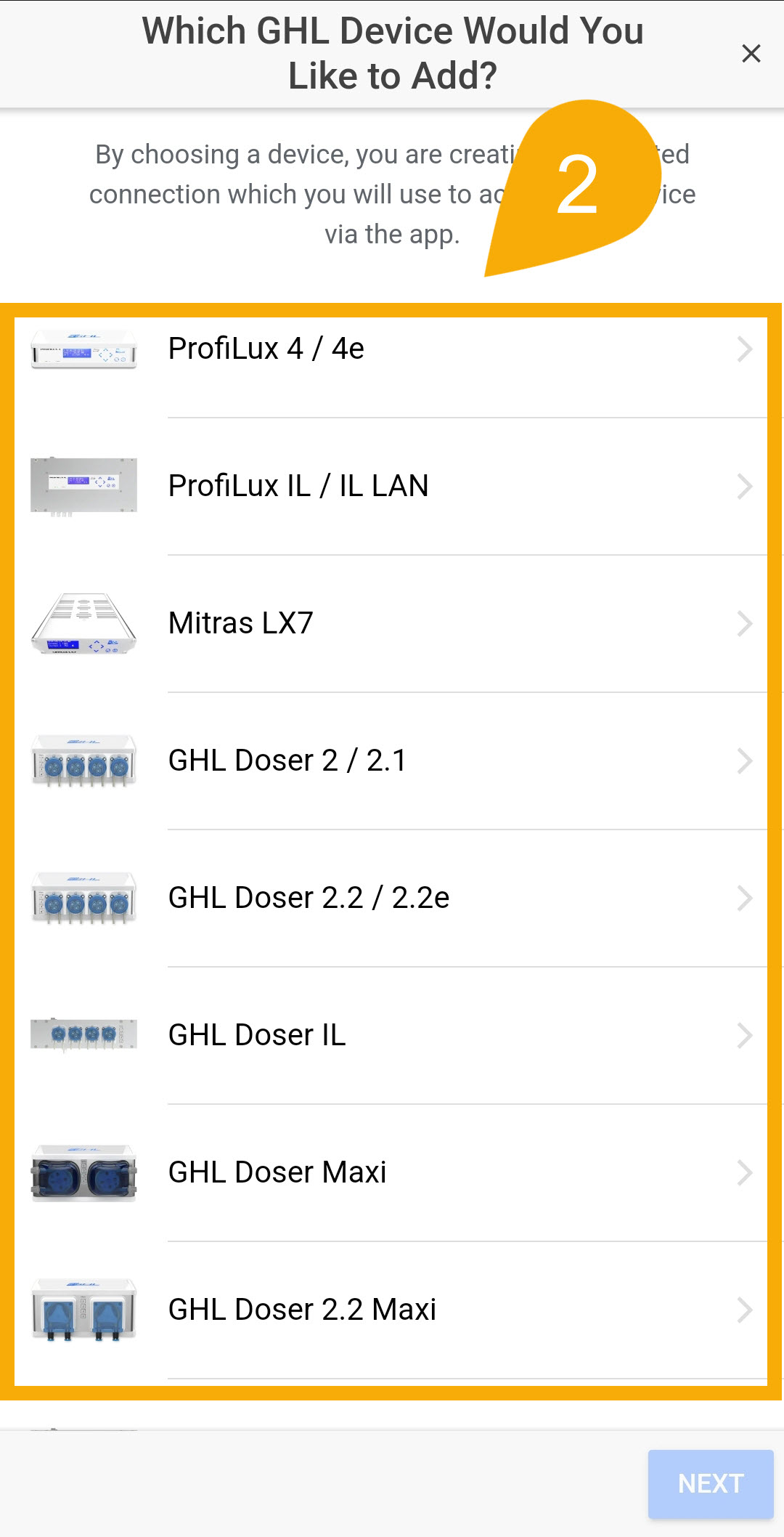Select the GHL Doser Maxi pump icon

[84, 1172]
